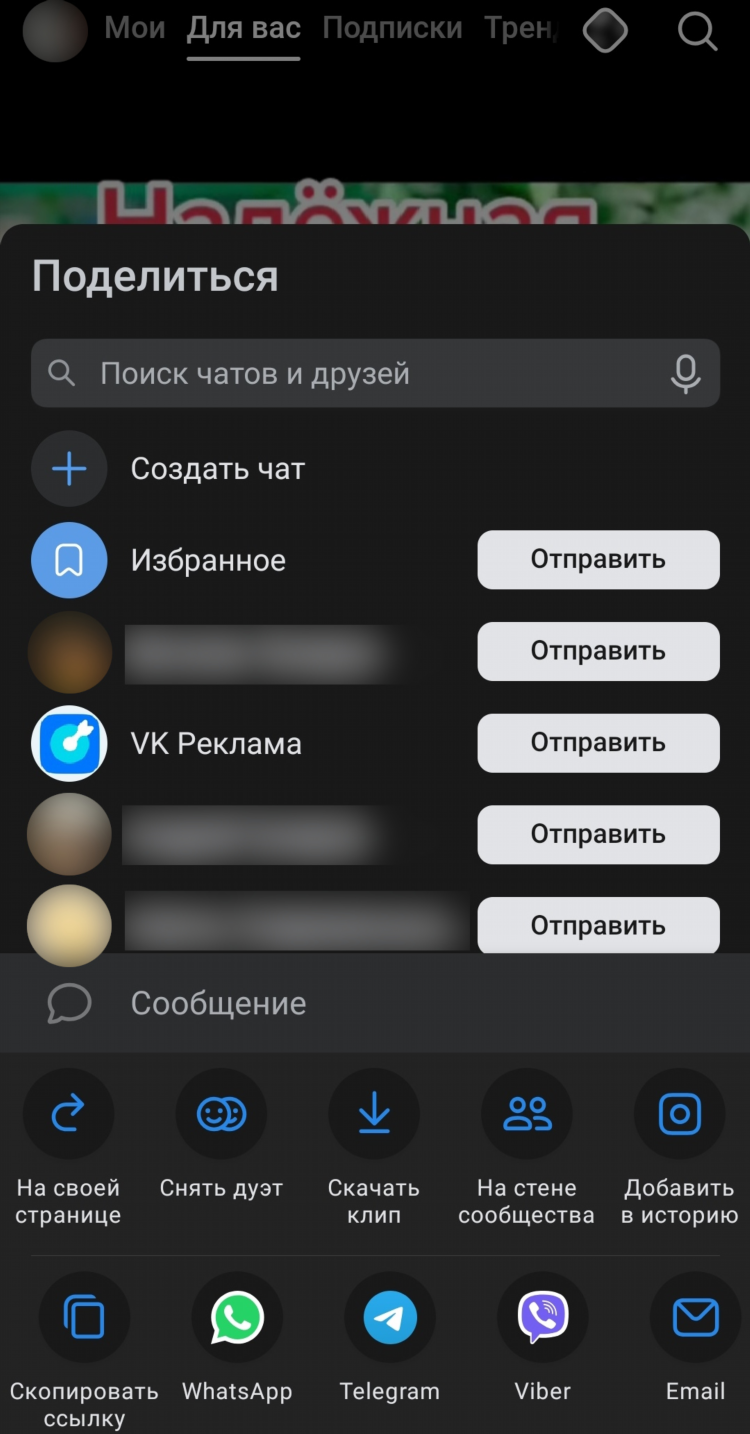
Task: Switch to the Мои tab
Action: [135, 29]
